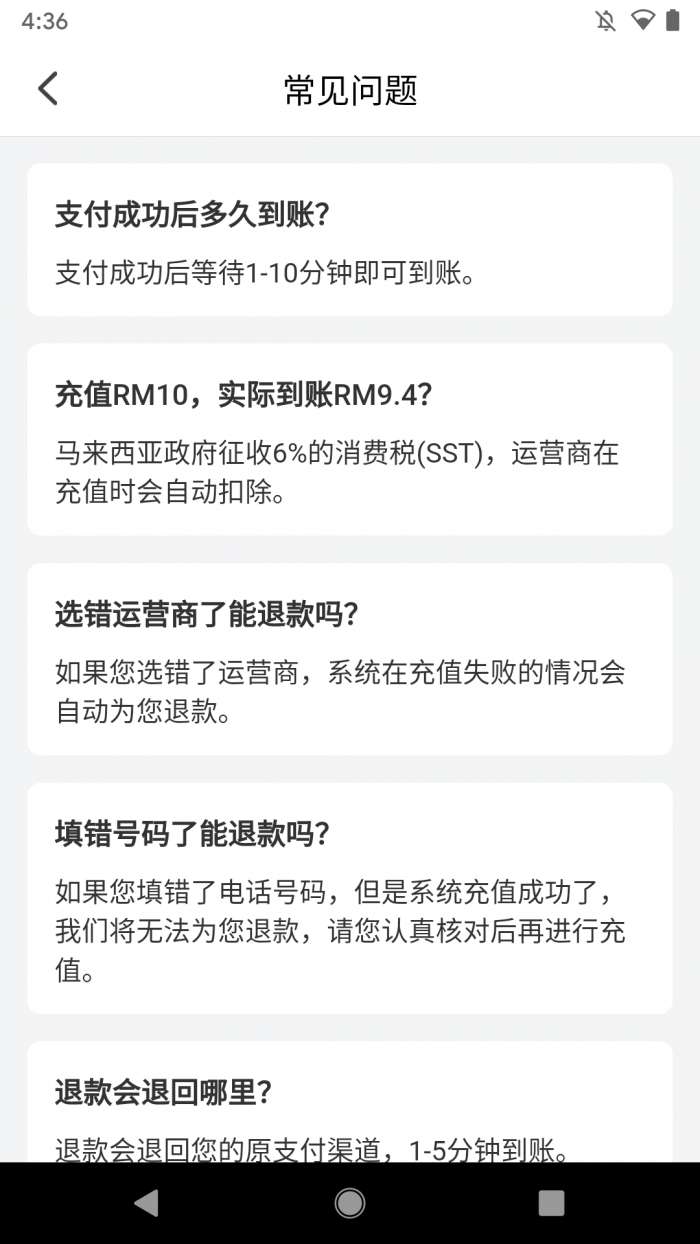Go back from the 常见问题 page

[x=48, y=89]
